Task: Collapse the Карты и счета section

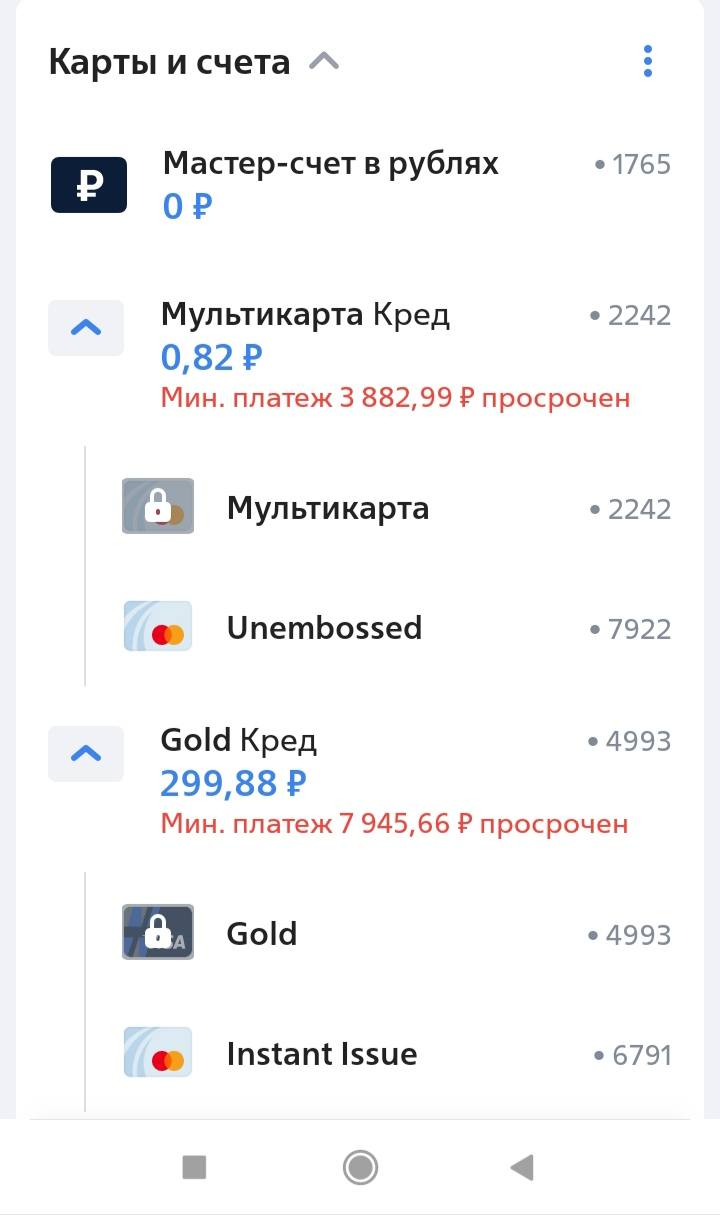Action: pyautogui.click(x=322, y=60)
